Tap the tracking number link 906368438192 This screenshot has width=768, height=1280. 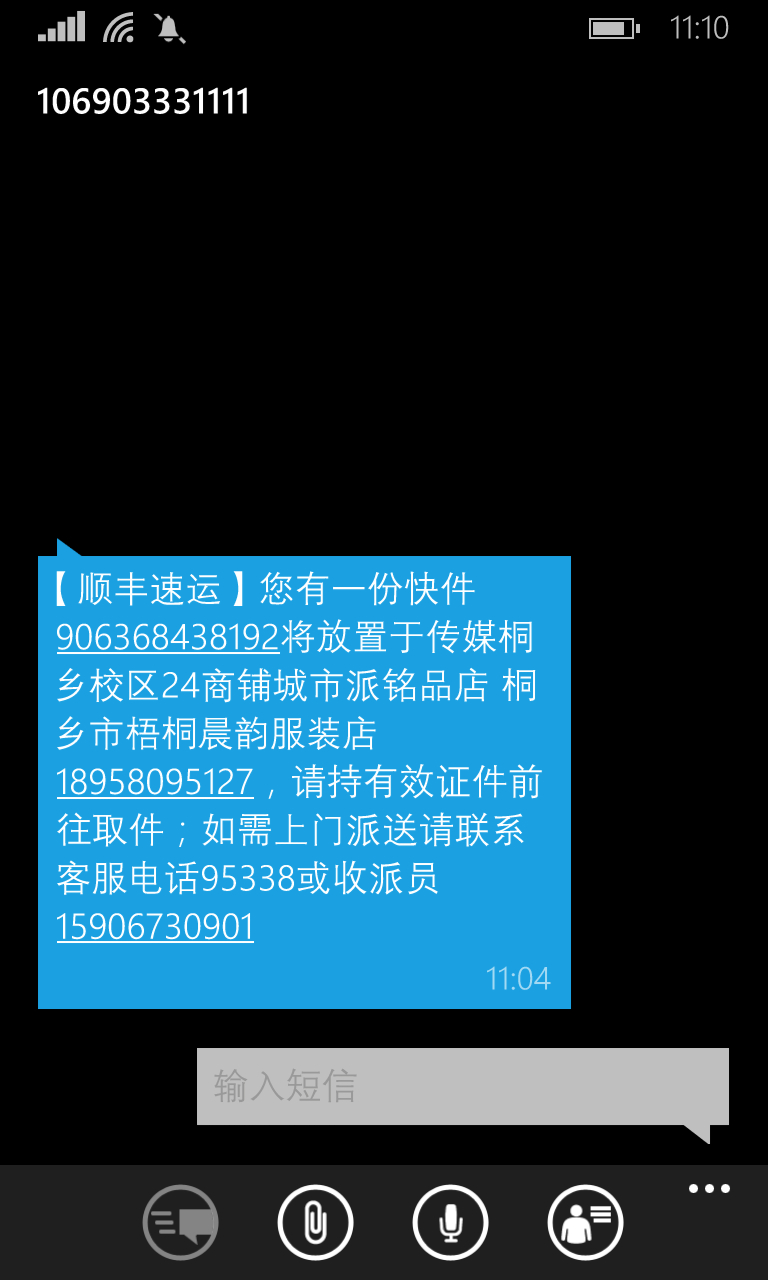click(167, 637)
